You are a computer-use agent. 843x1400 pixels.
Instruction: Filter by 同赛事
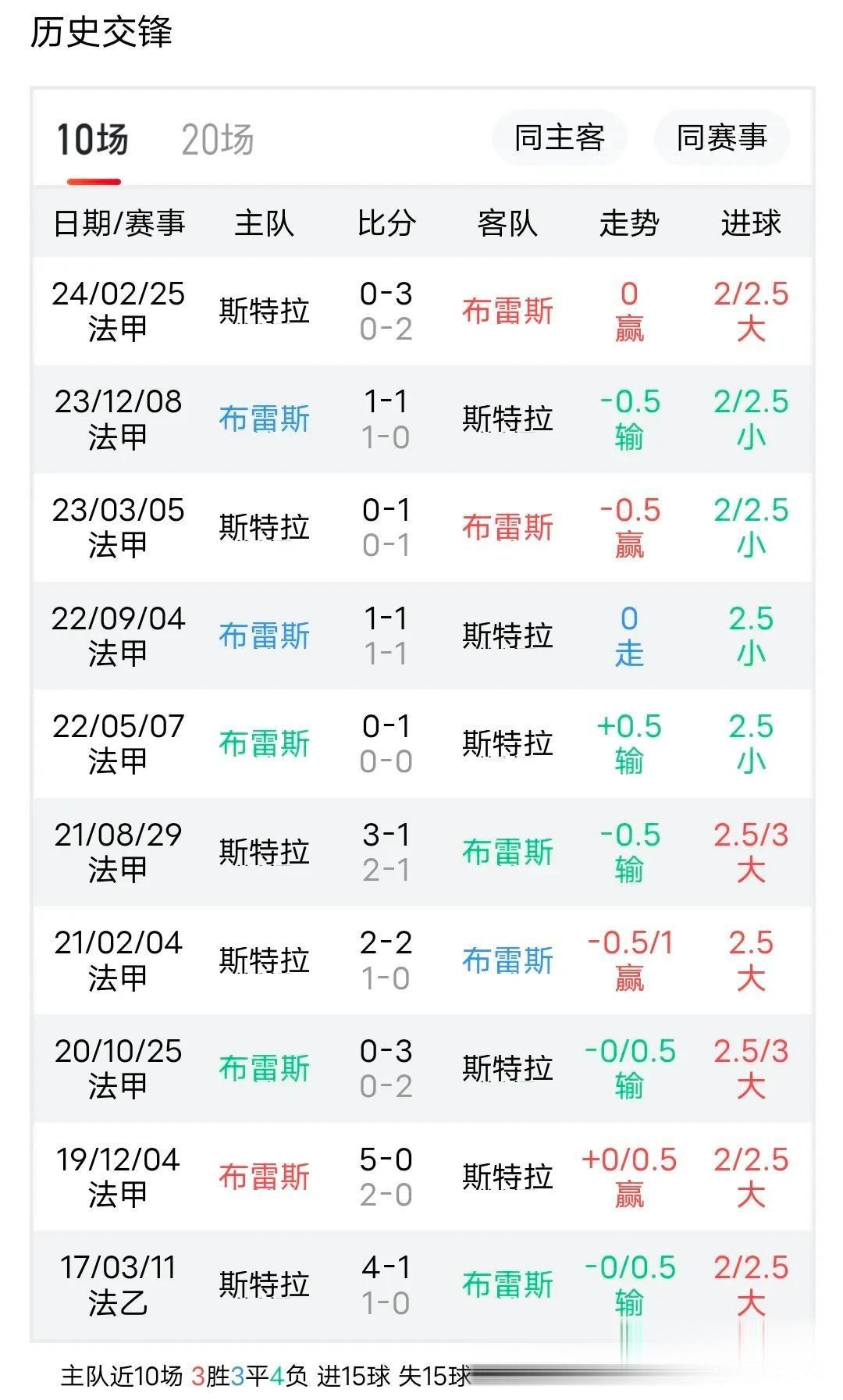(721, 138)
